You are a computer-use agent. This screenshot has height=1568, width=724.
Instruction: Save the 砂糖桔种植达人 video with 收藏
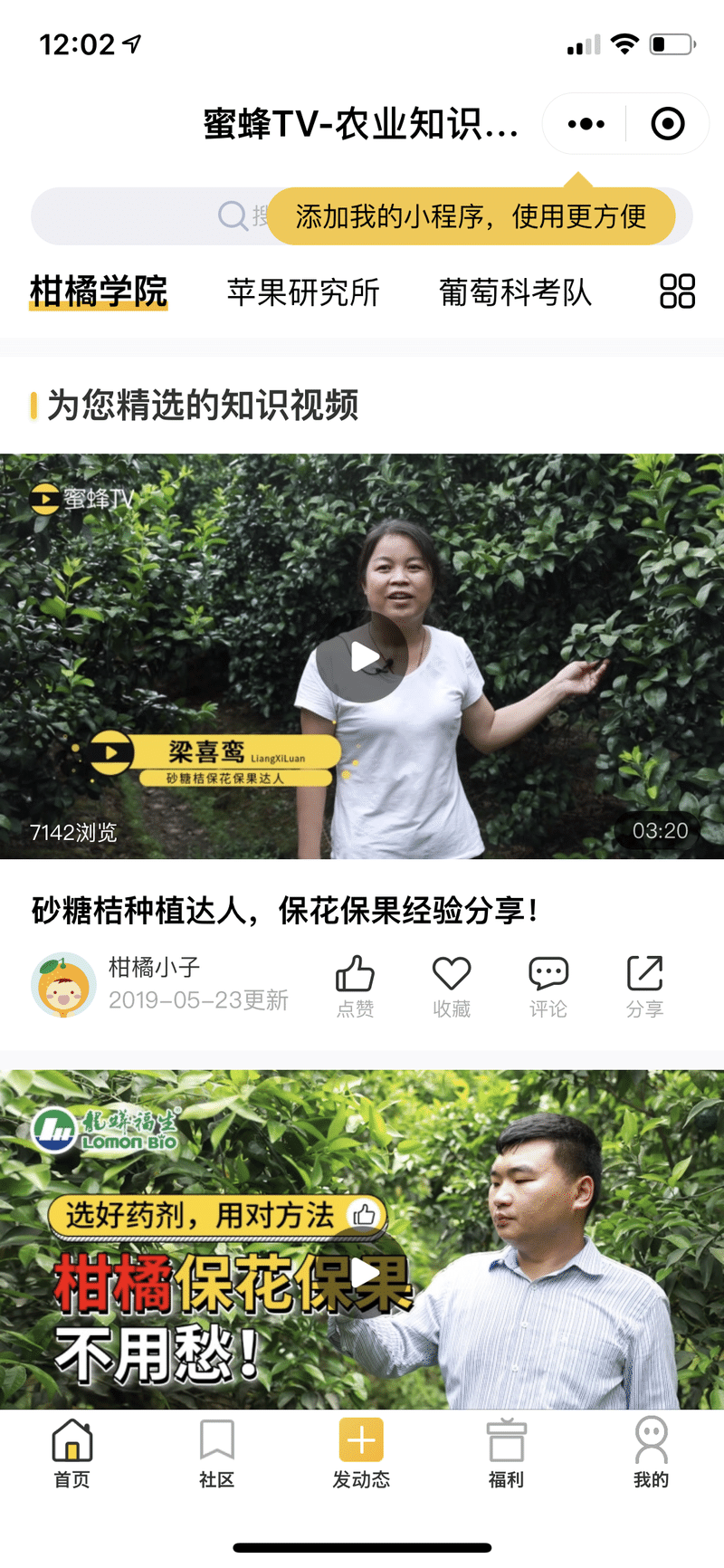click(x=452, y=987)
